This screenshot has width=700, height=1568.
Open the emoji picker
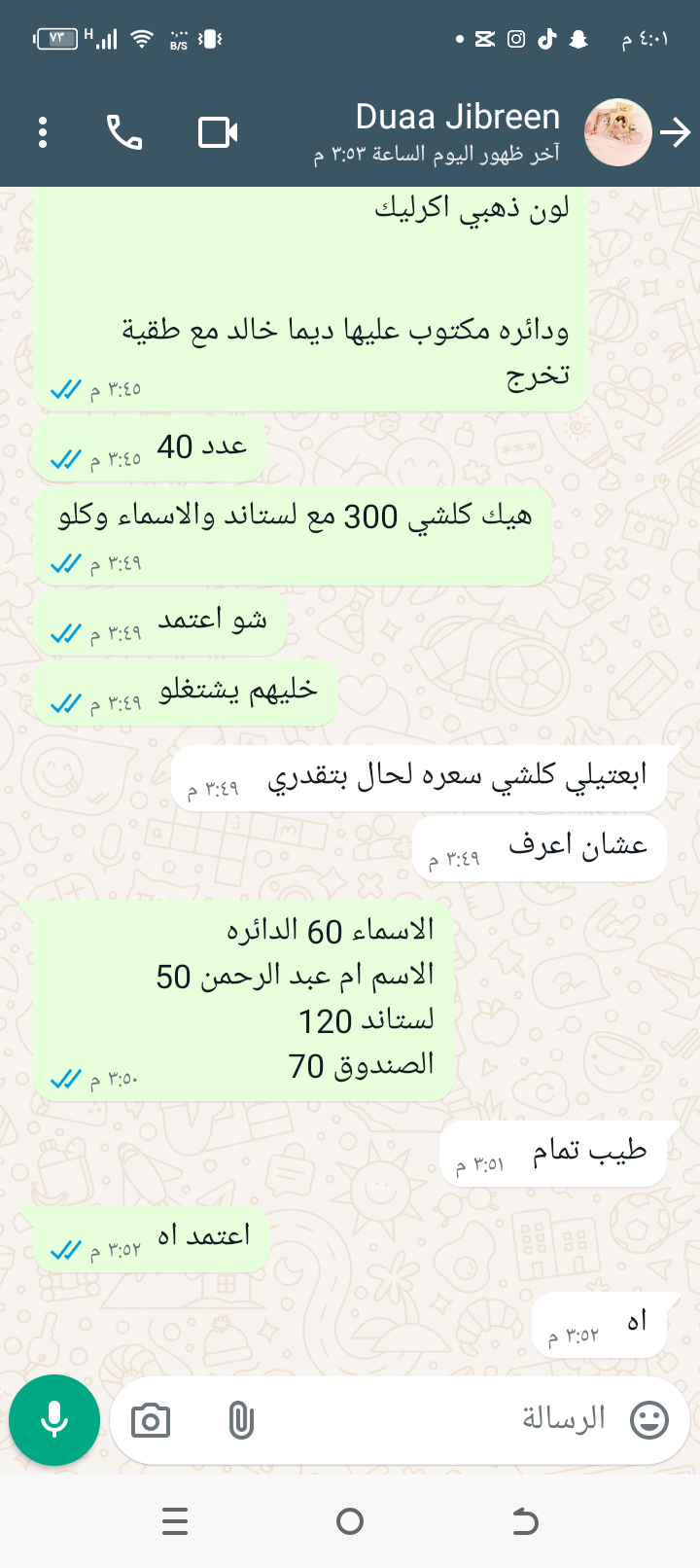[649, 1420]
